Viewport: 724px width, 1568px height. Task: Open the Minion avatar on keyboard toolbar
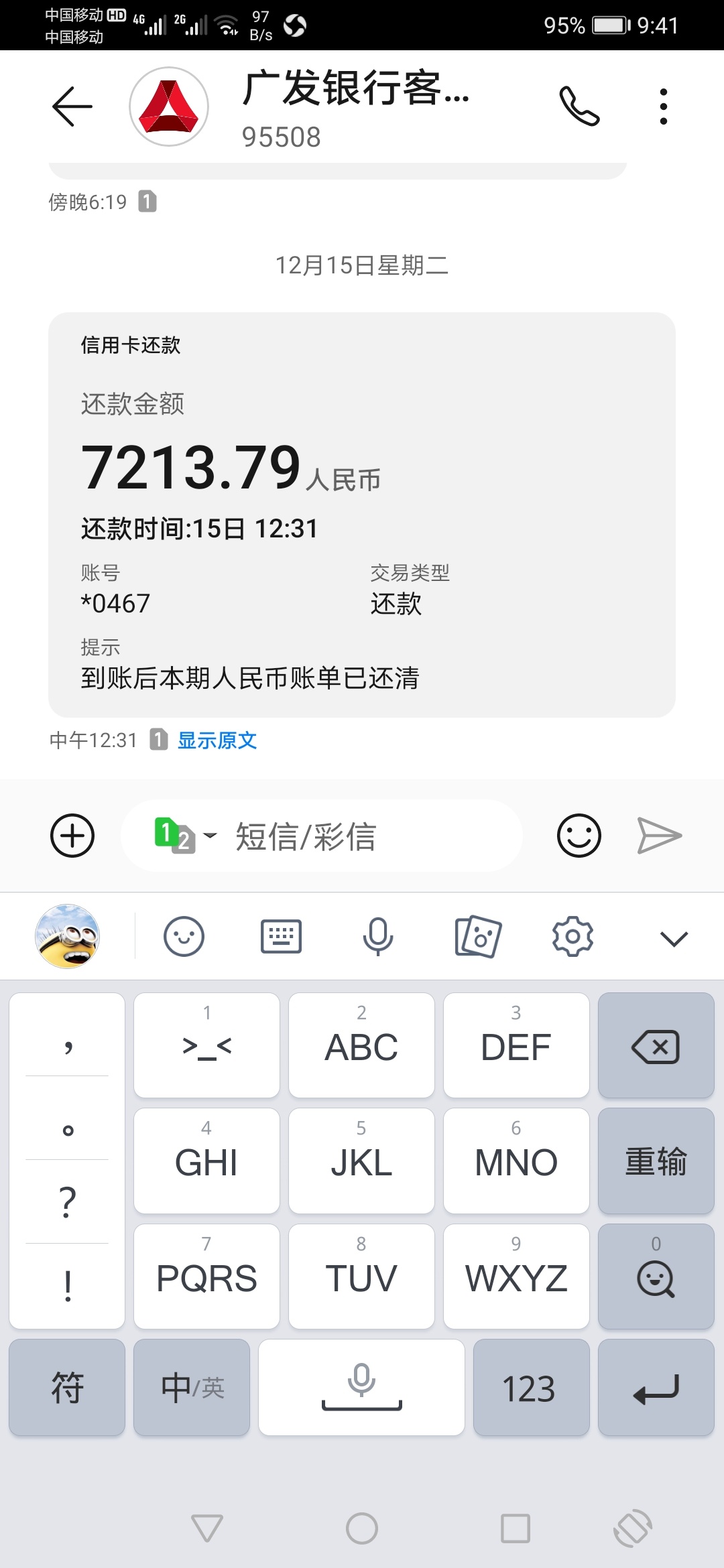[x=67, y=936]
